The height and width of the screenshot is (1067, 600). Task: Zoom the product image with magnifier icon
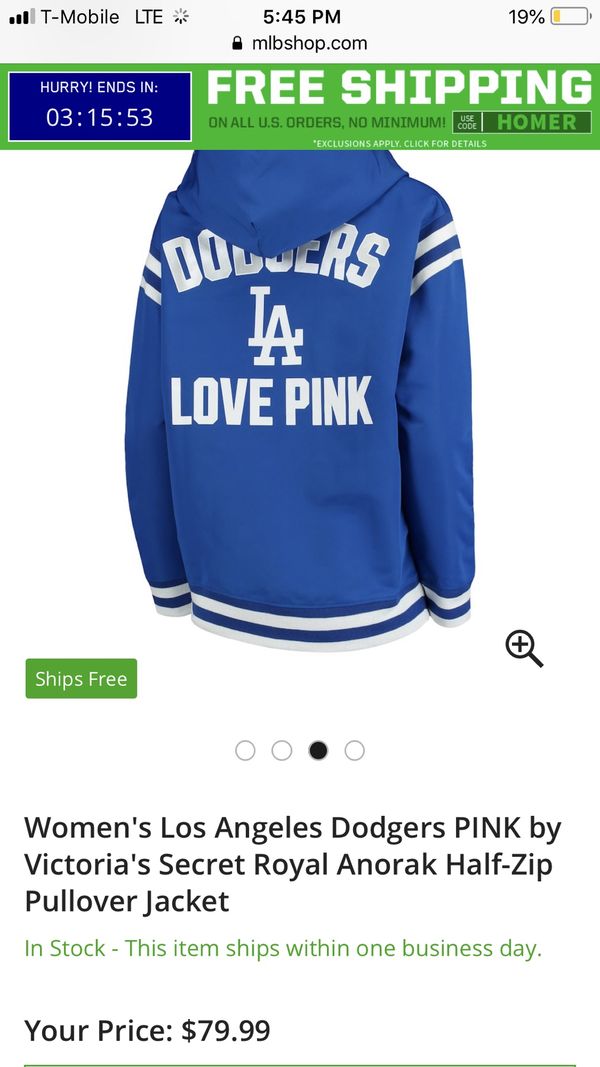tap(524, 649)
